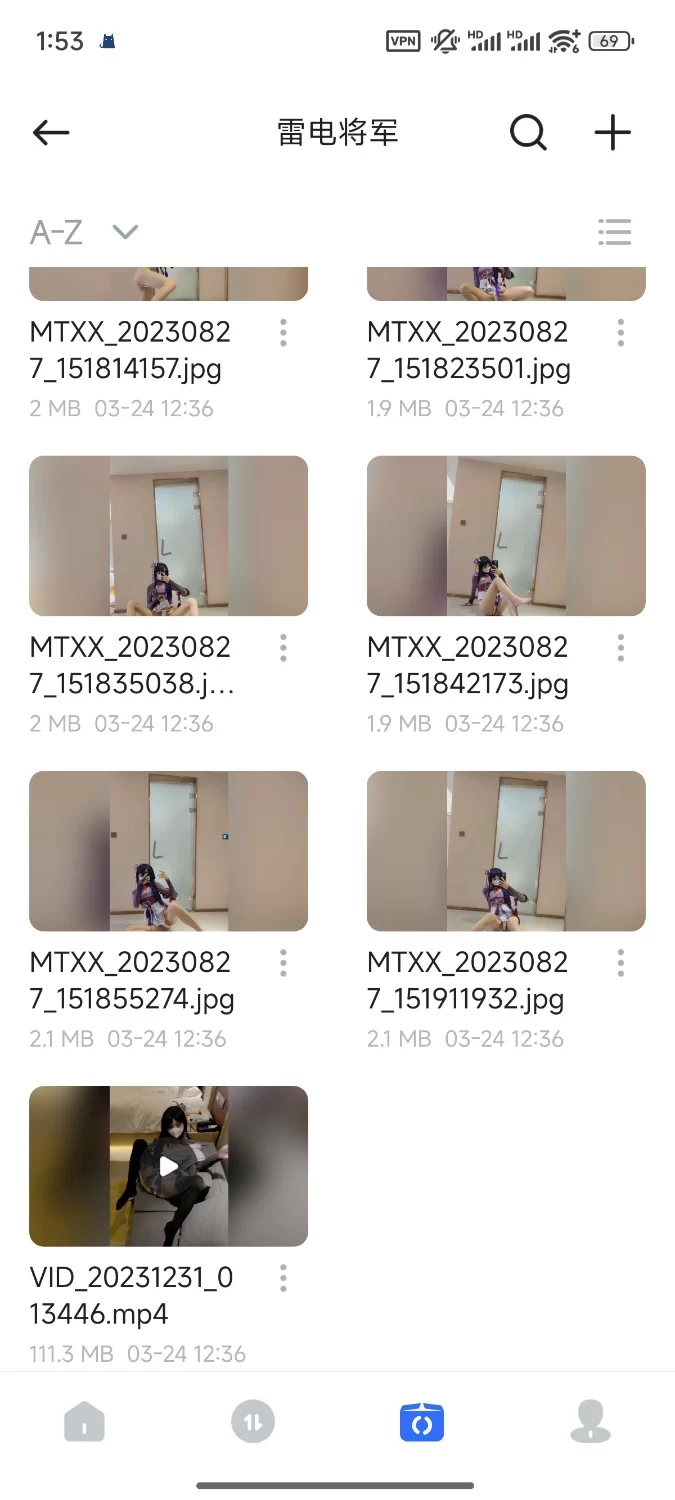Image resolution: width=675 pixels, height=1500 pixels.
Task: Show the menu for MTXX_20230827_151842173.jpg
Action: (x=621, y=648)
